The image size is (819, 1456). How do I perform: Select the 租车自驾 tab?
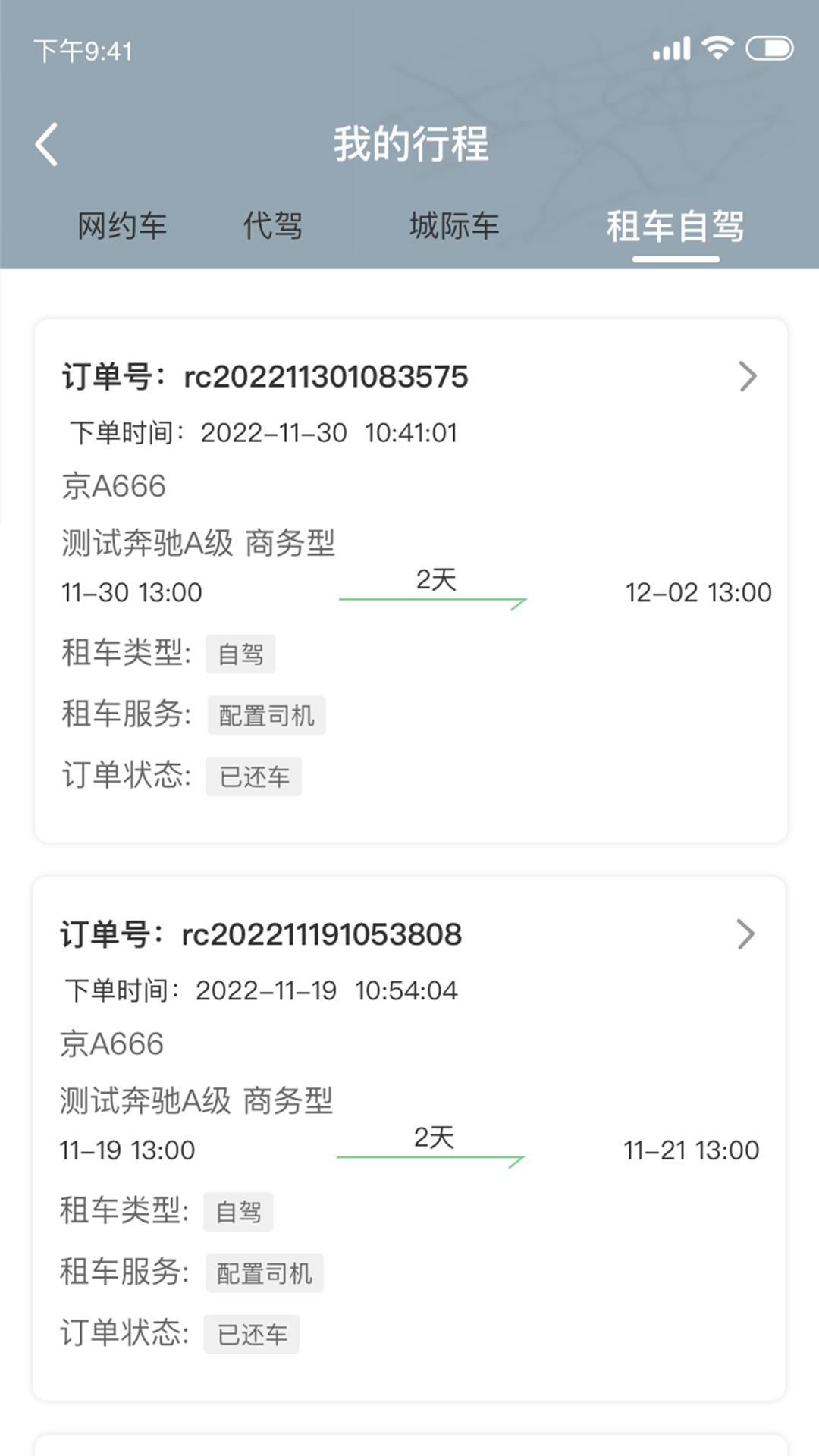tap(676, 226)
